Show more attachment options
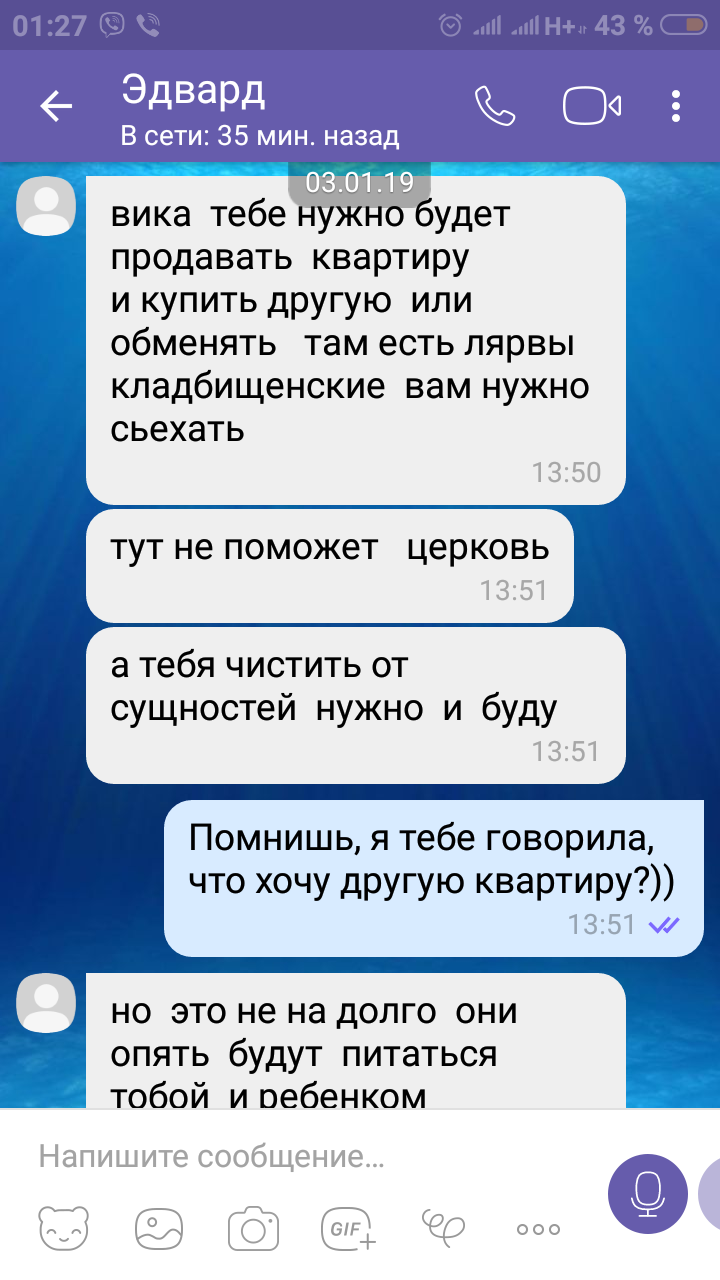The width and height of the screenshot is (720, 1280). pyautogui.click(x=538, y=1230)
